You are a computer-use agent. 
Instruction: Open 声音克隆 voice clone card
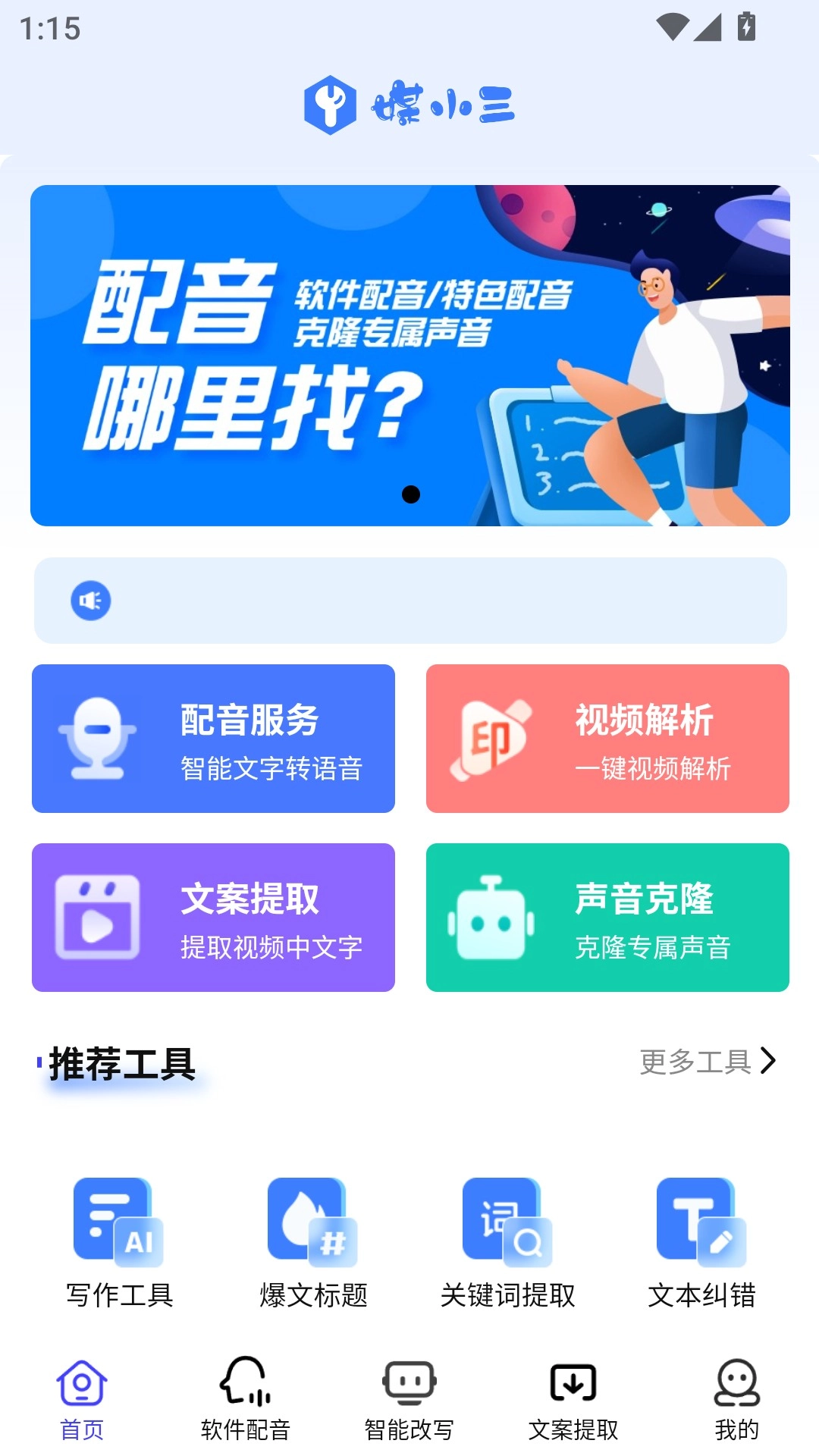point(607,918)
